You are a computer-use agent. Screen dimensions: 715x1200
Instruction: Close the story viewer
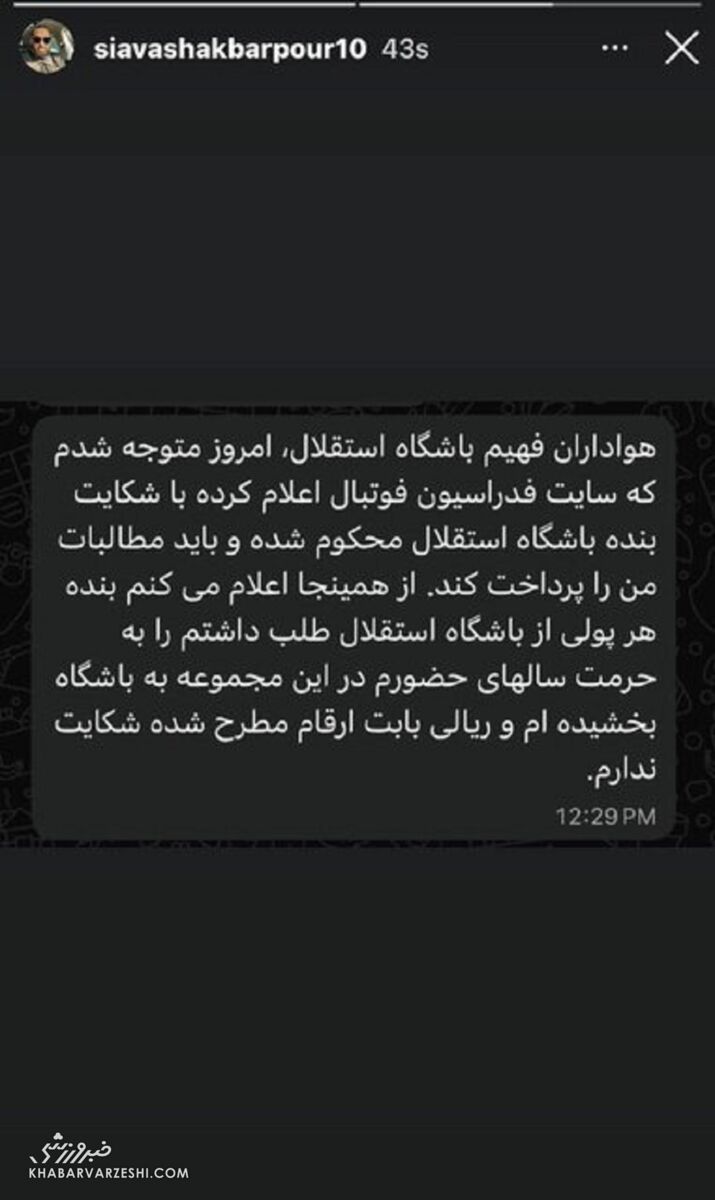tap(682, 48)
